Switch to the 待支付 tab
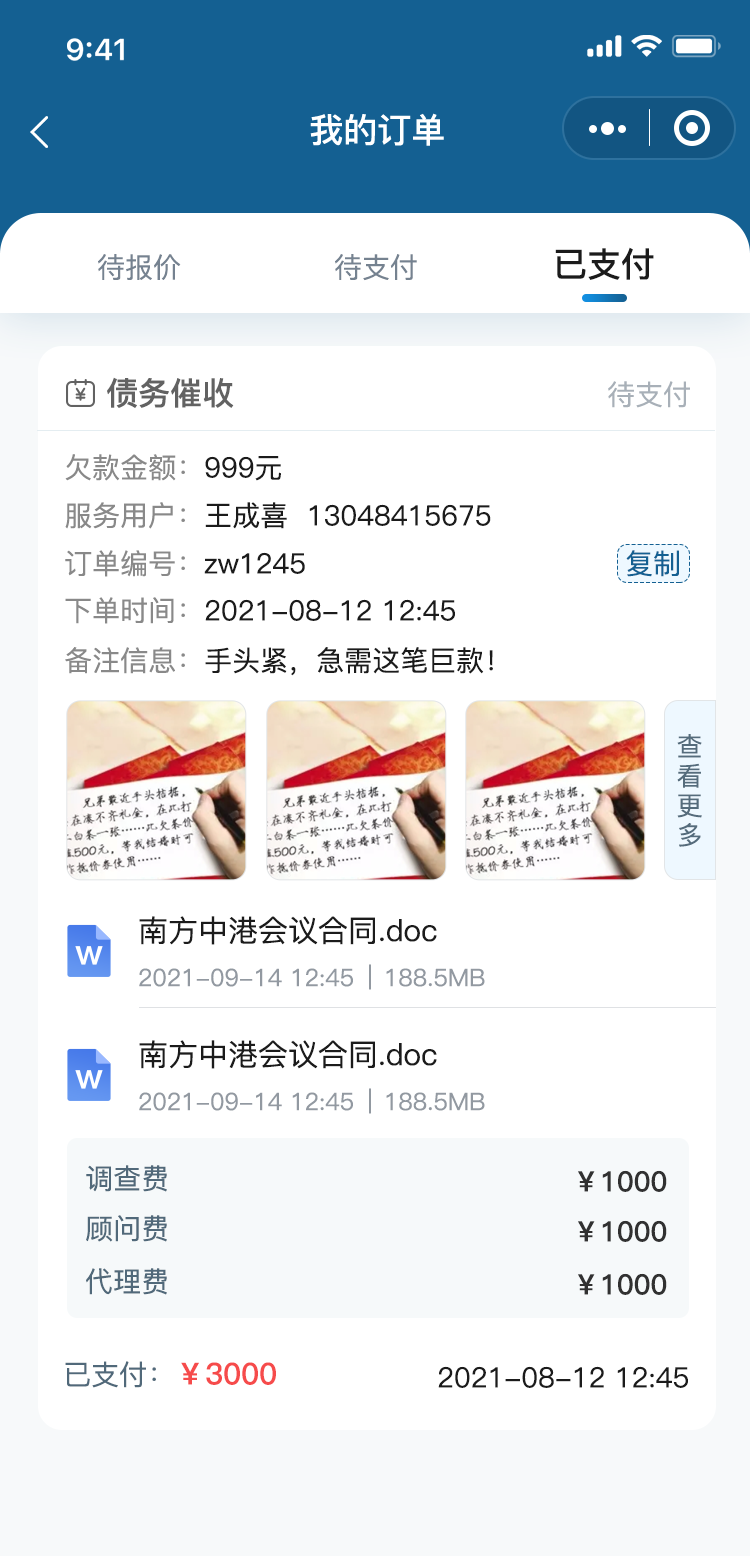 [375, 267]
